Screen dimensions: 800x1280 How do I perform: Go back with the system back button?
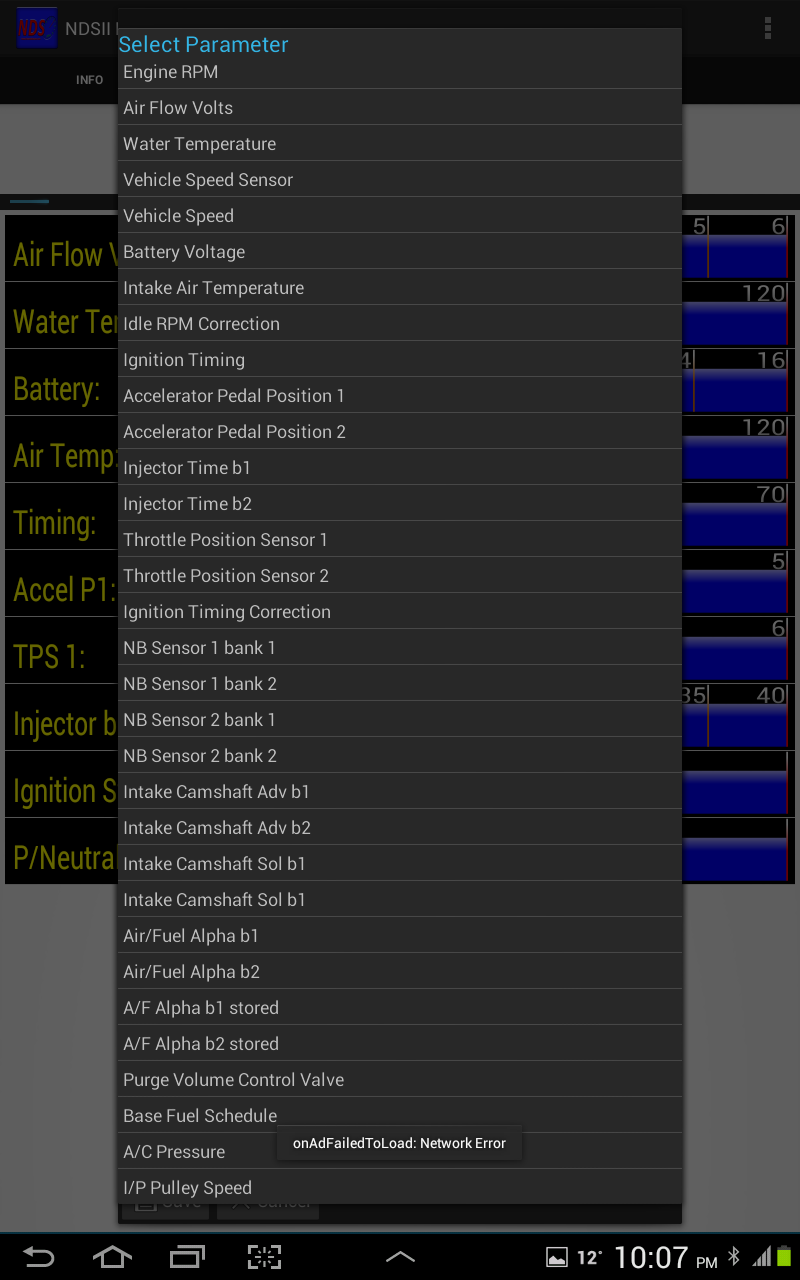pos(39,1257)
